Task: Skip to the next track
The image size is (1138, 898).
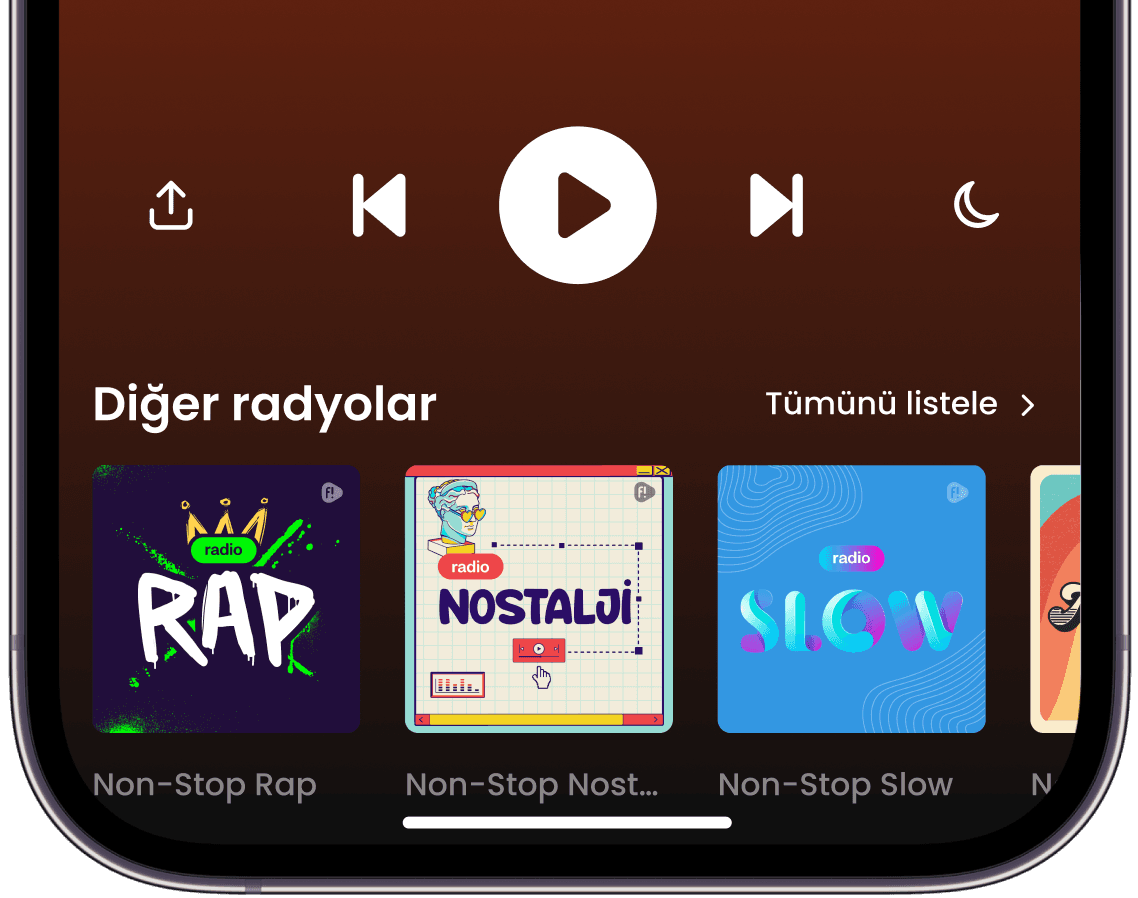Action: coord(776,206)
